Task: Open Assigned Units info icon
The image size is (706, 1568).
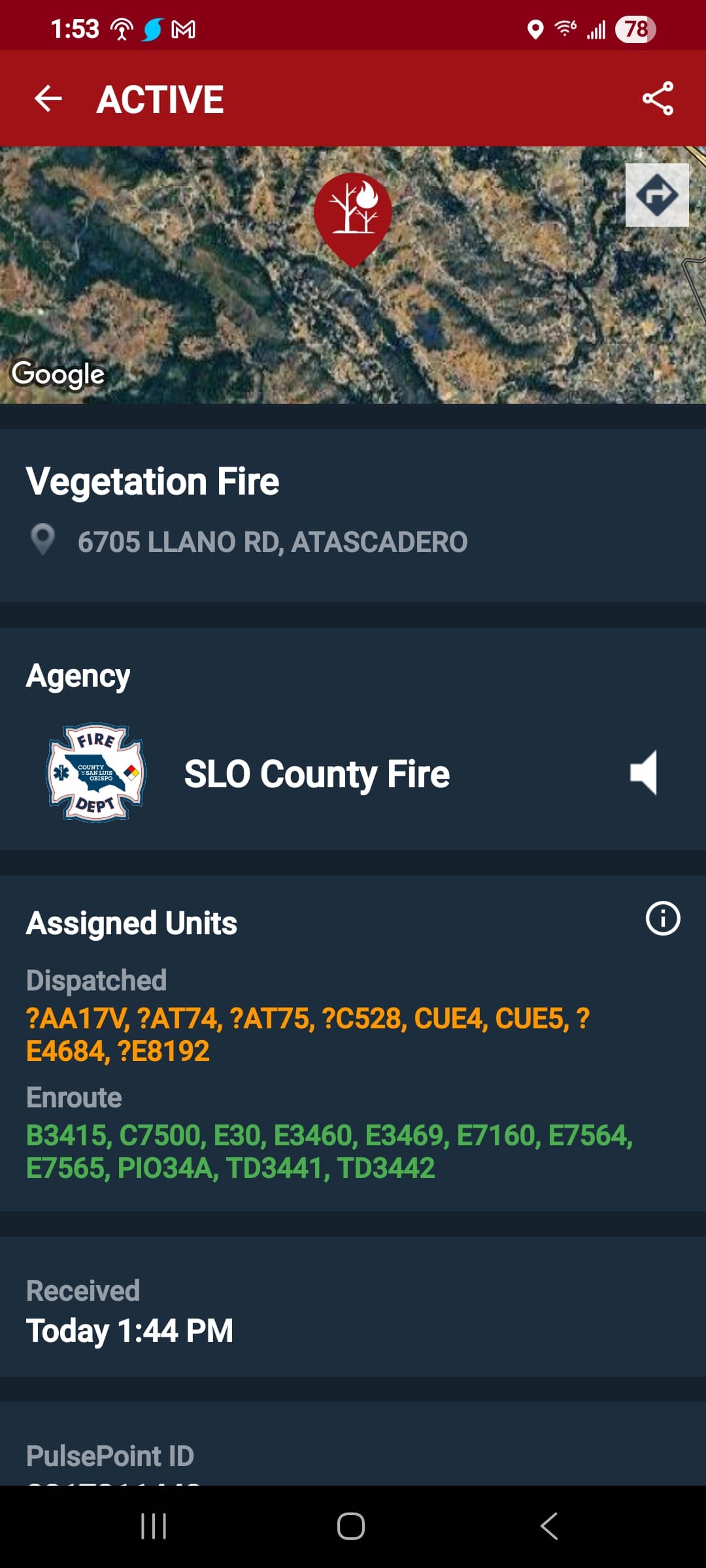Action: click(663, 919)
